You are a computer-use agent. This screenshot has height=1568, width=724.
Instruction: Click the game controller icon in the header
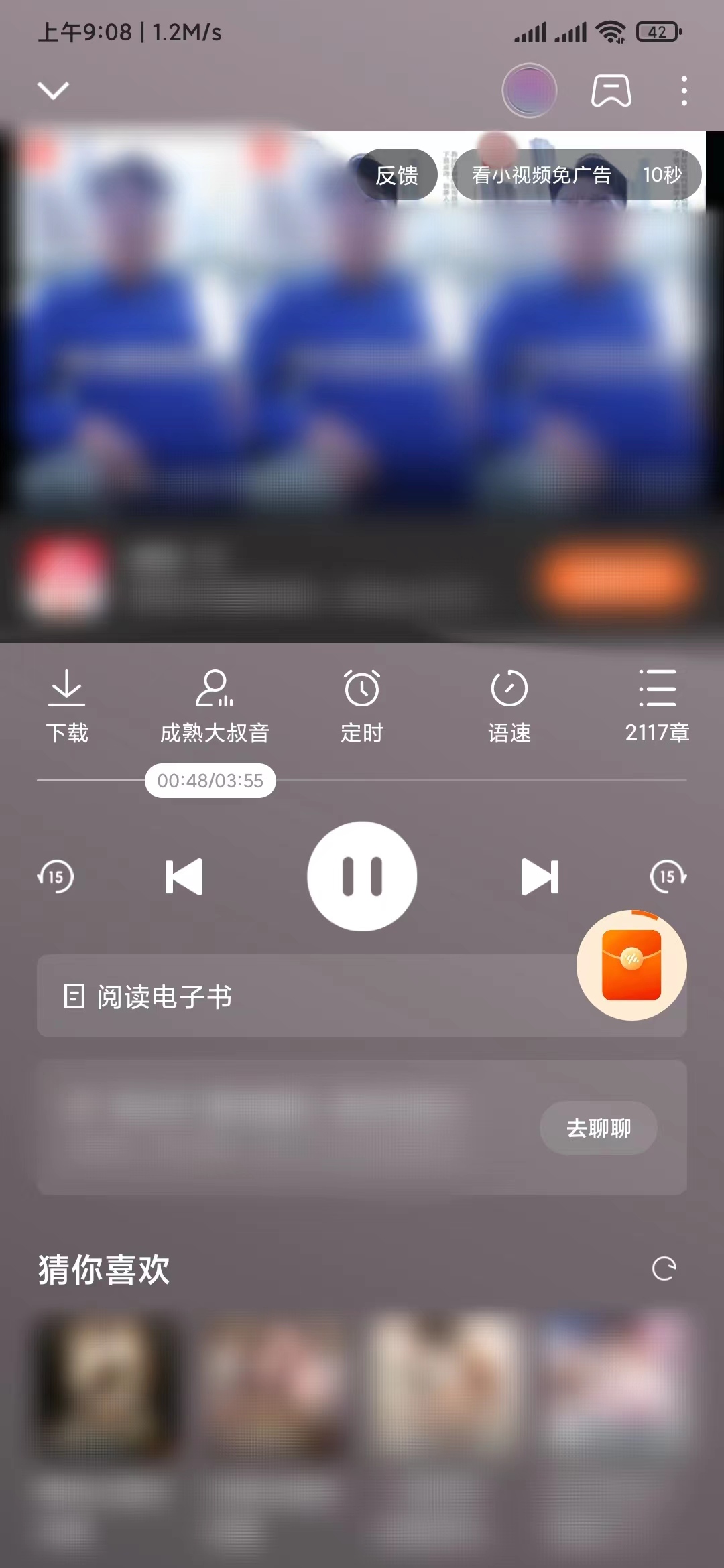611,91
